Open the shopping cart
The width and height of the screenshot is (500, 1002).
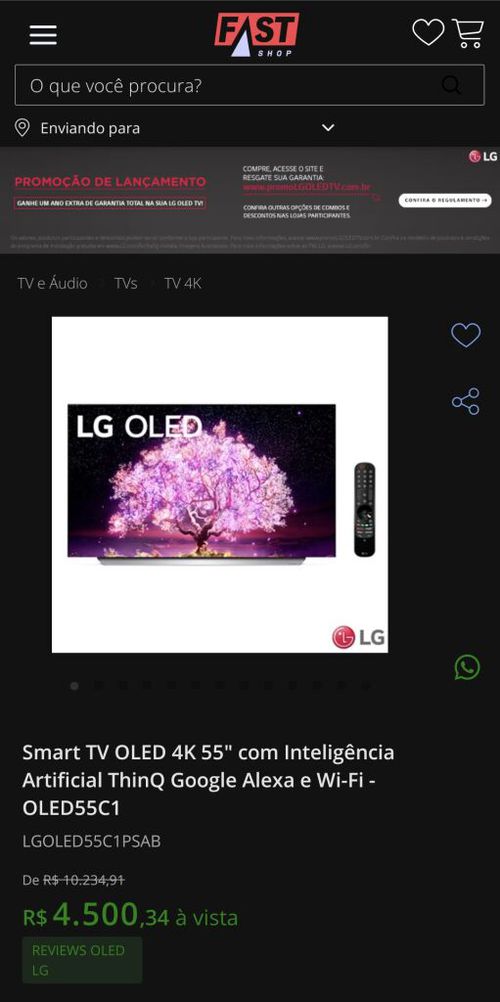(x=468, y=33)
